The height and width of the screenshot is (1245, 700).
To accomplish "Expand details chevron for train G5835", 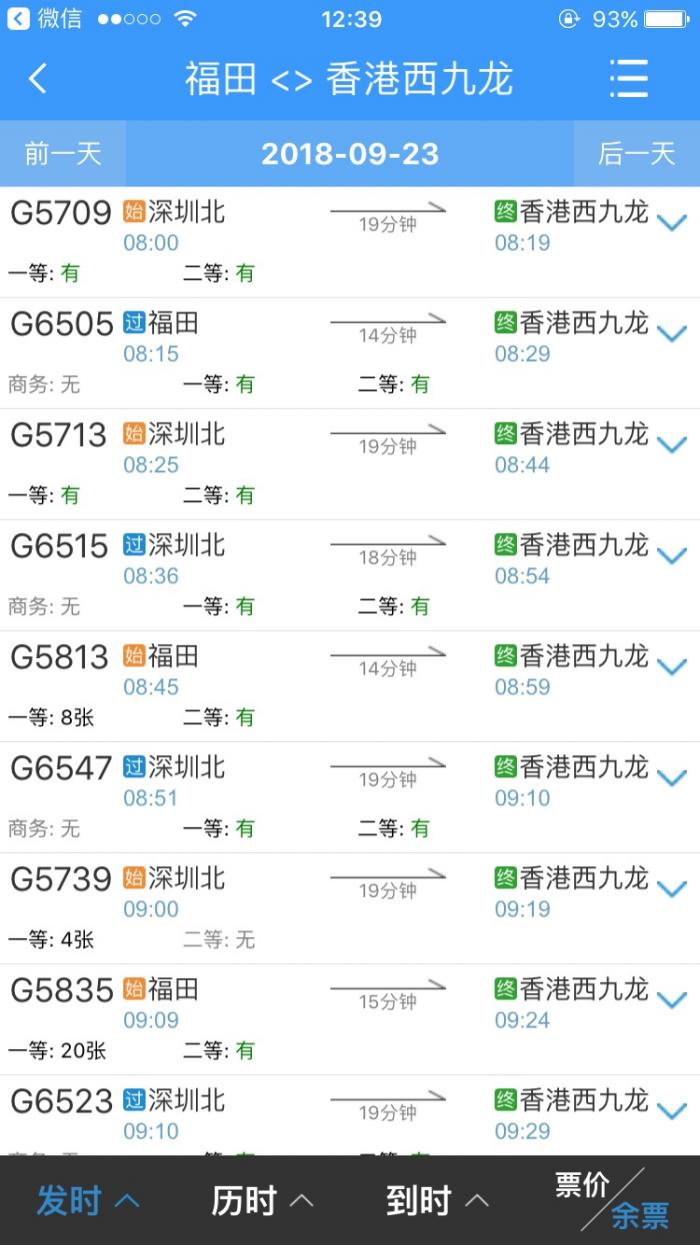I will 672,999.
